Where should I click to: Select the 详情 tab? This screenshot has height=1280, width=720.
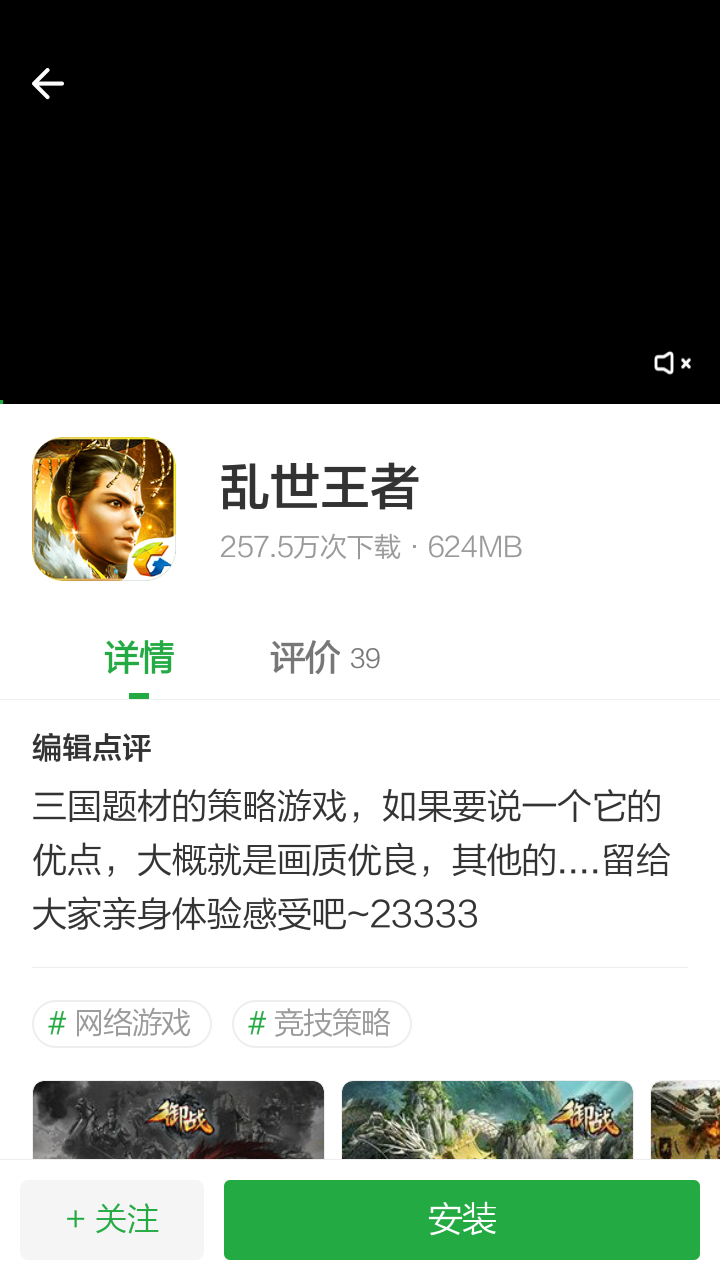click(139, 658)
